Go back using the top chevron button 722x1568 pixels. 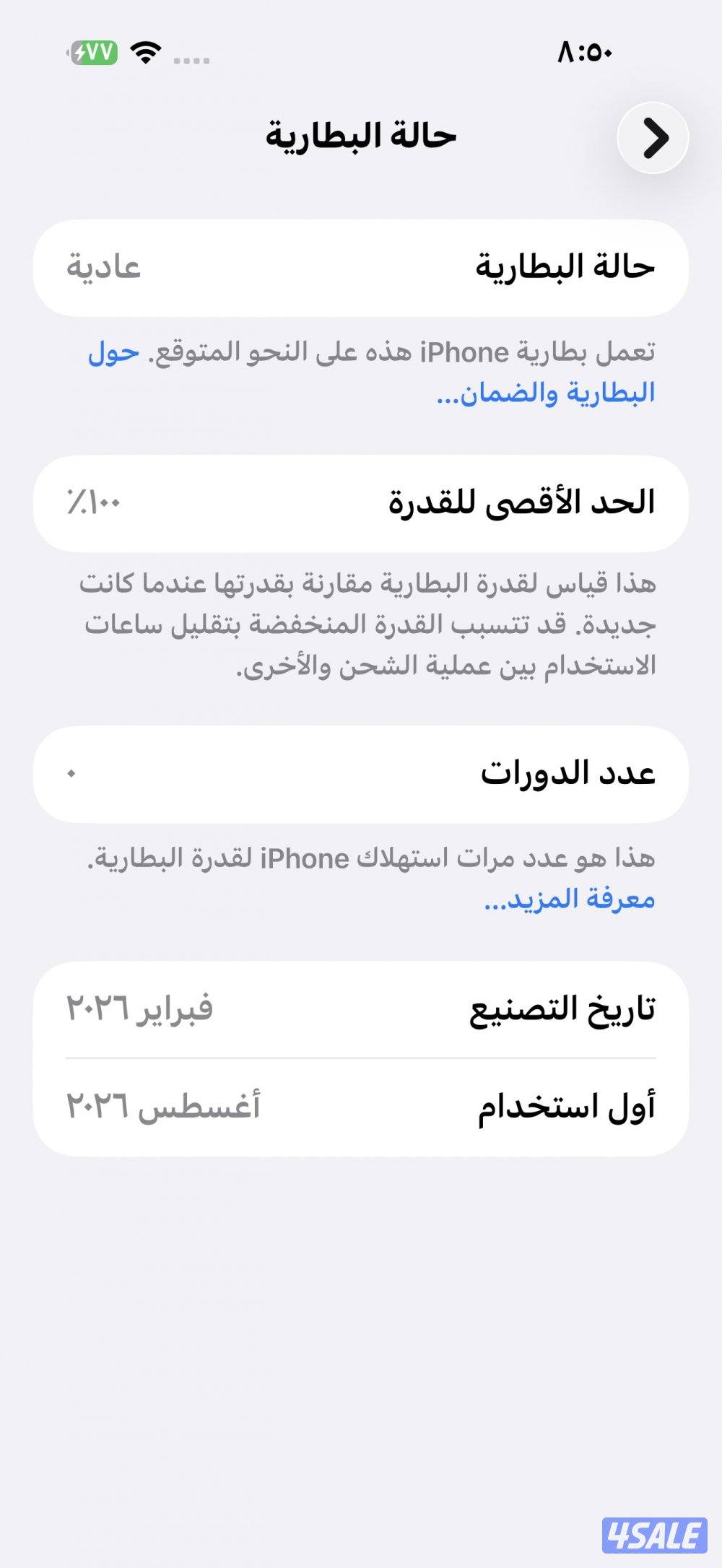click(x=653, y=138)
